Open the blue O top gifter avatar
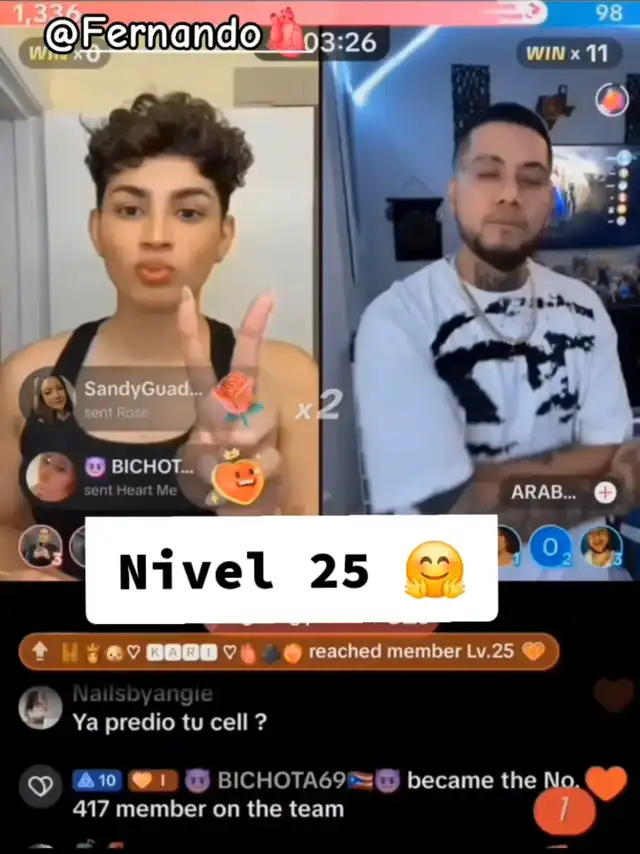This screenshot has height=854, width=640. pyautogui.click(x=551, y=546)
